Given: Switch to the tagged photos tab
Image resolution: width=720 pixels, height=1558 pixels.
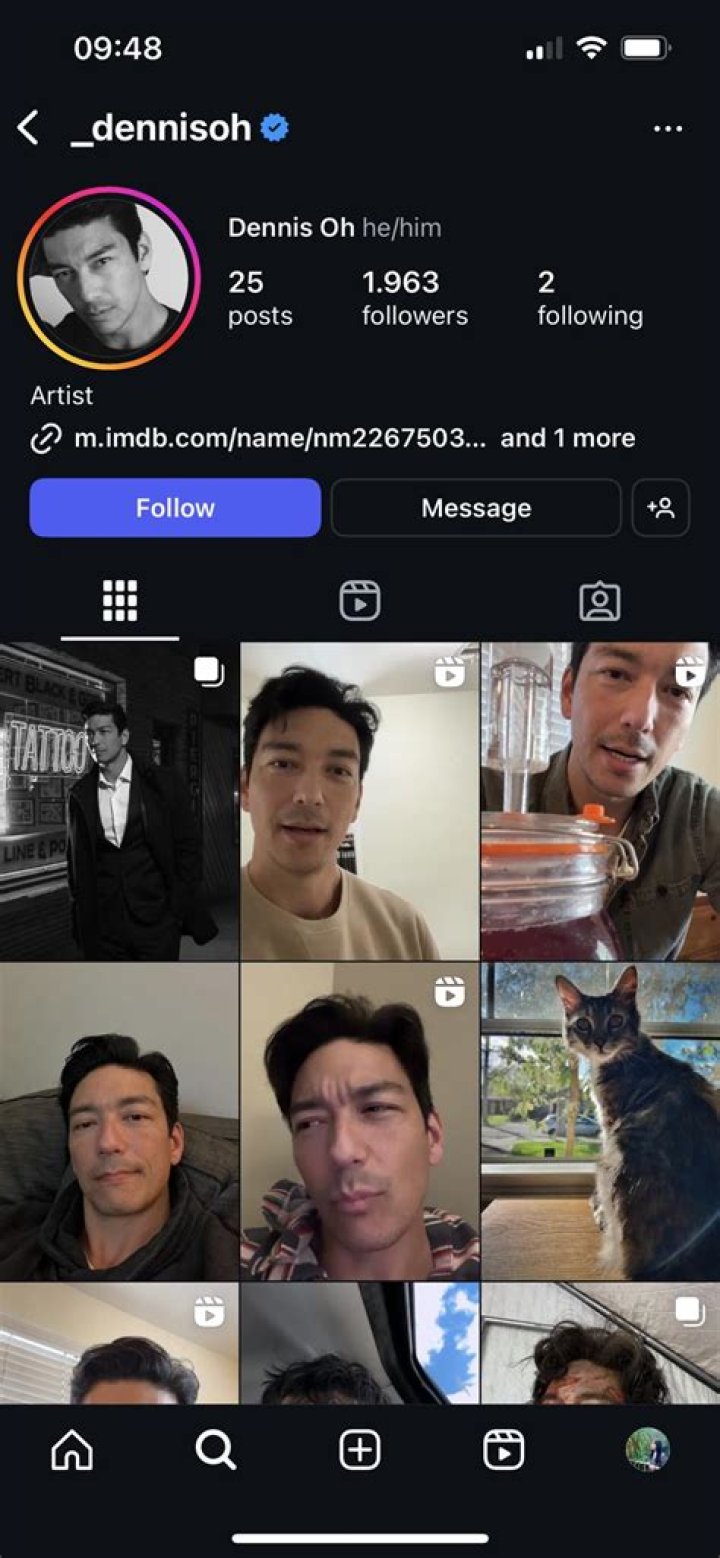Looking at the screenshot, I should click(x=600, y=601).
